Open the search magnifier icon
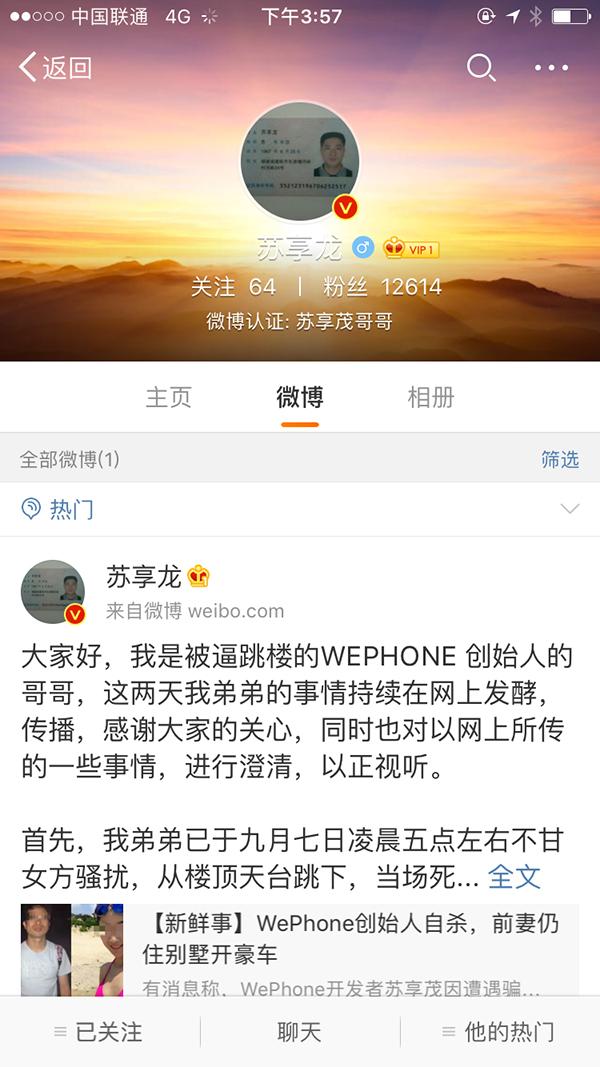This screenshot has height=1067, width=600. point(481,67)
